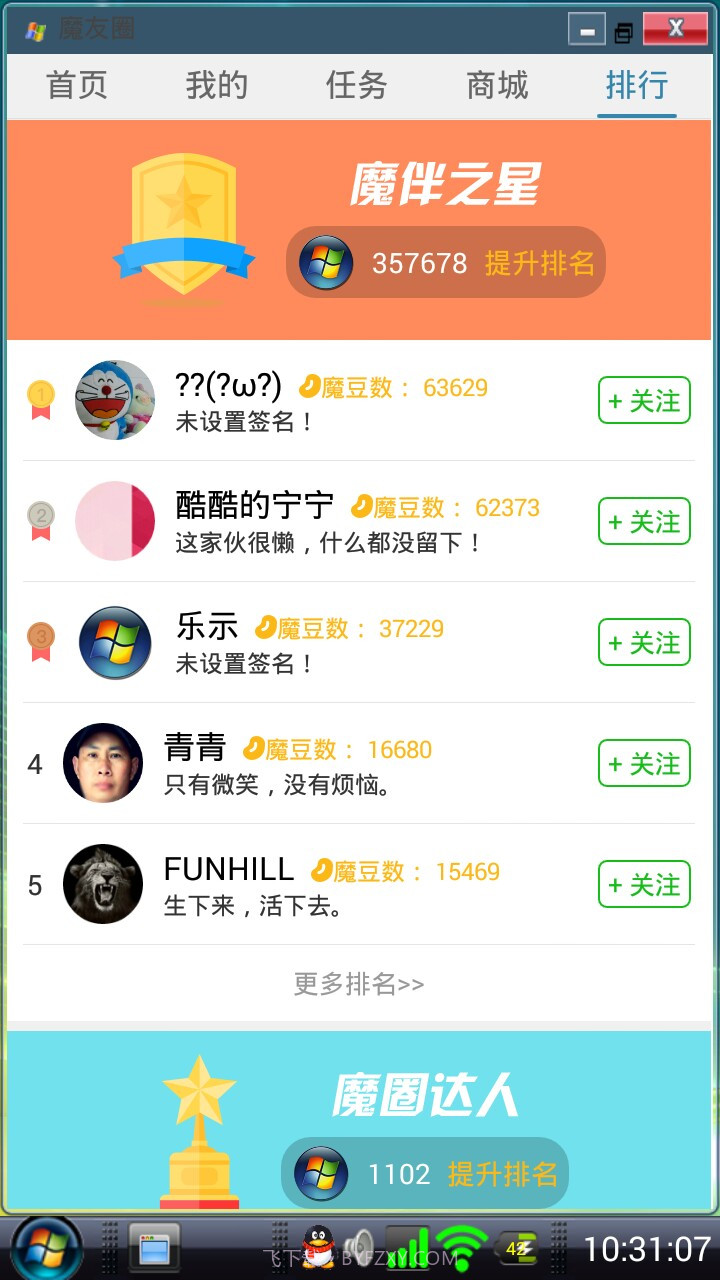Open the Wi-Fi signal icon in taskbar
This screenshot has height=1280, width=720.
(459, 1247)
